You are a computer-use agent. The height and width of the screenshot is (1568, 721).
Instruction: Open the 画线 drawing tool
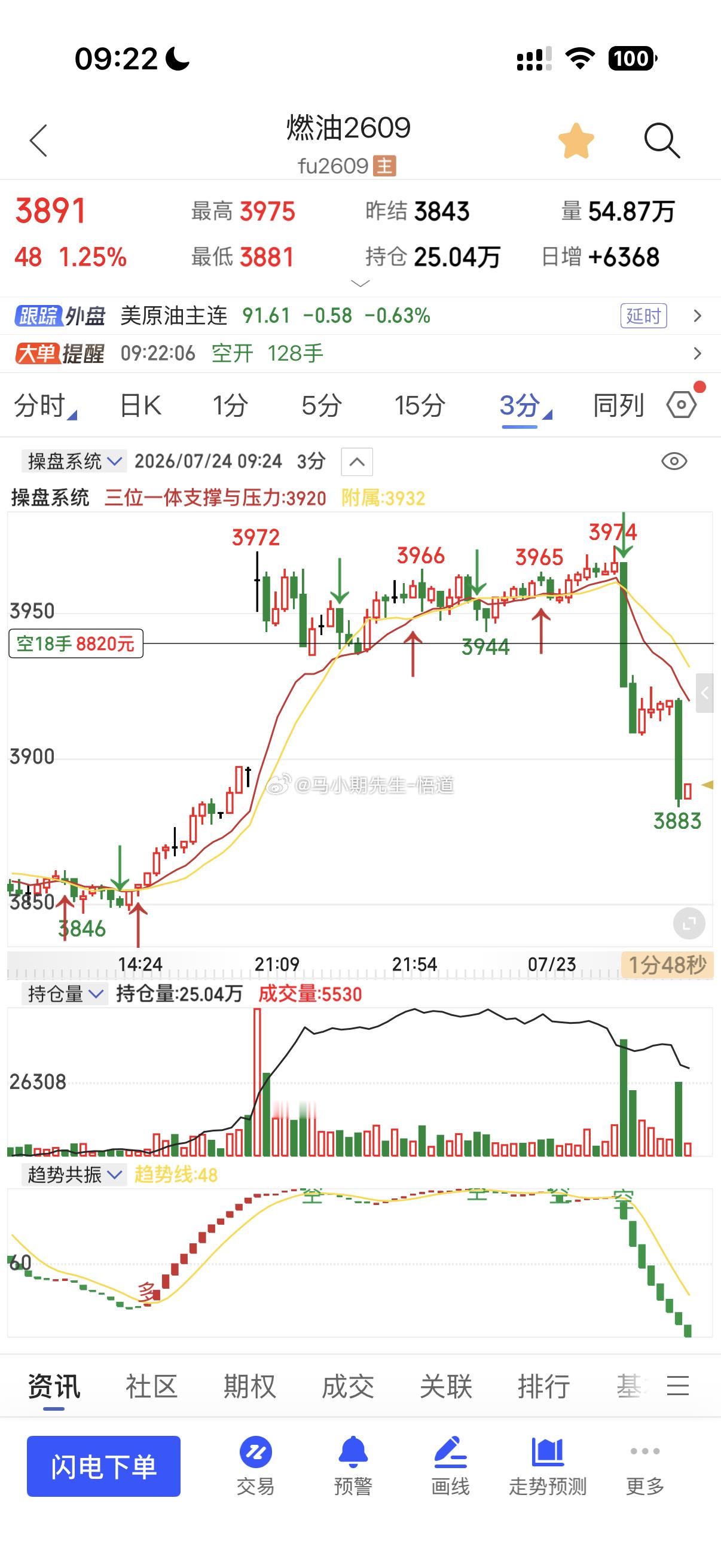coord(450,1466)
